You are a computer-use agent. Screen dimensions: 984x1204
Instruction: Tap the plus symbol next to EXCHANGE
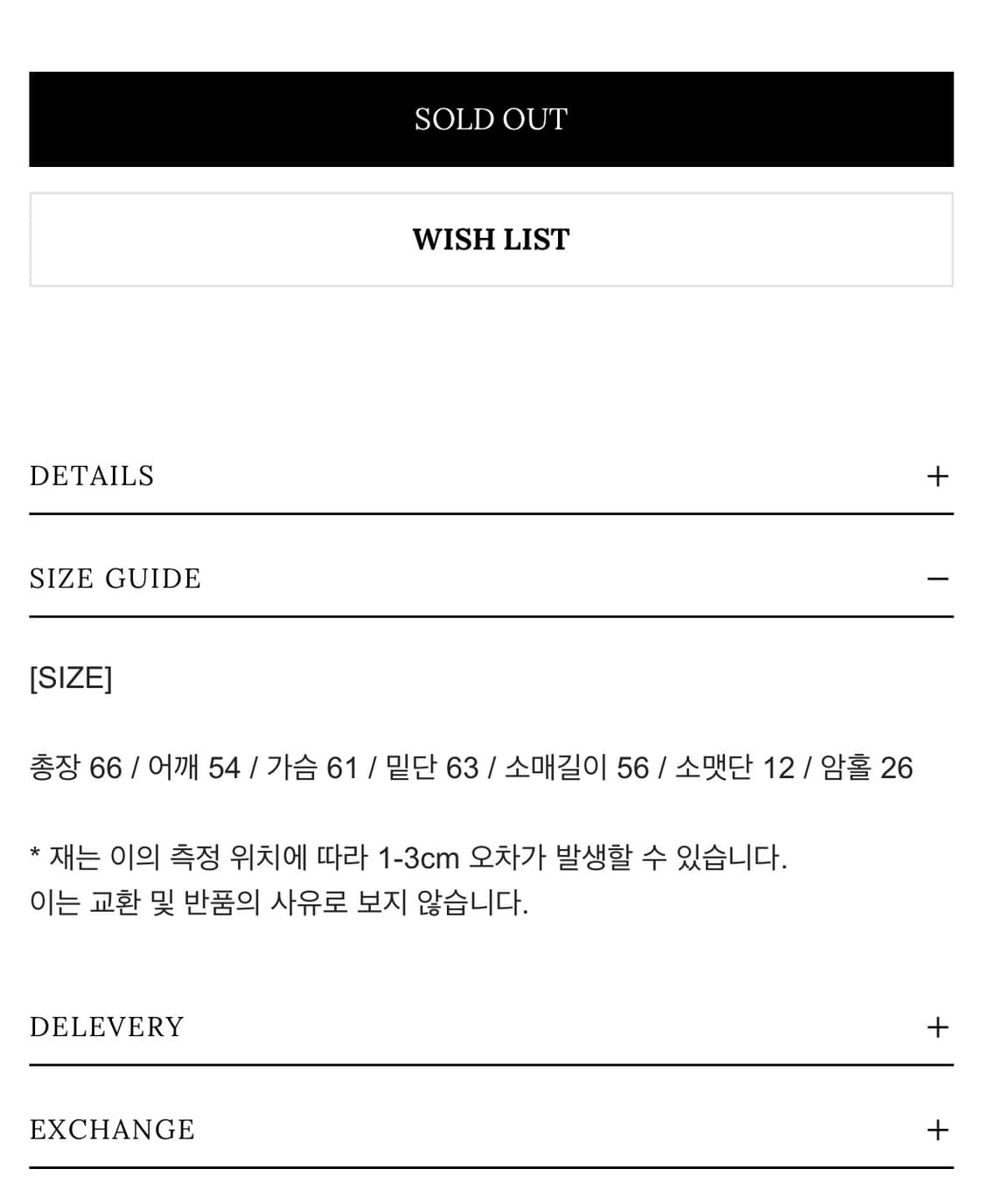pyautogui.click(x=938, y=1129)
